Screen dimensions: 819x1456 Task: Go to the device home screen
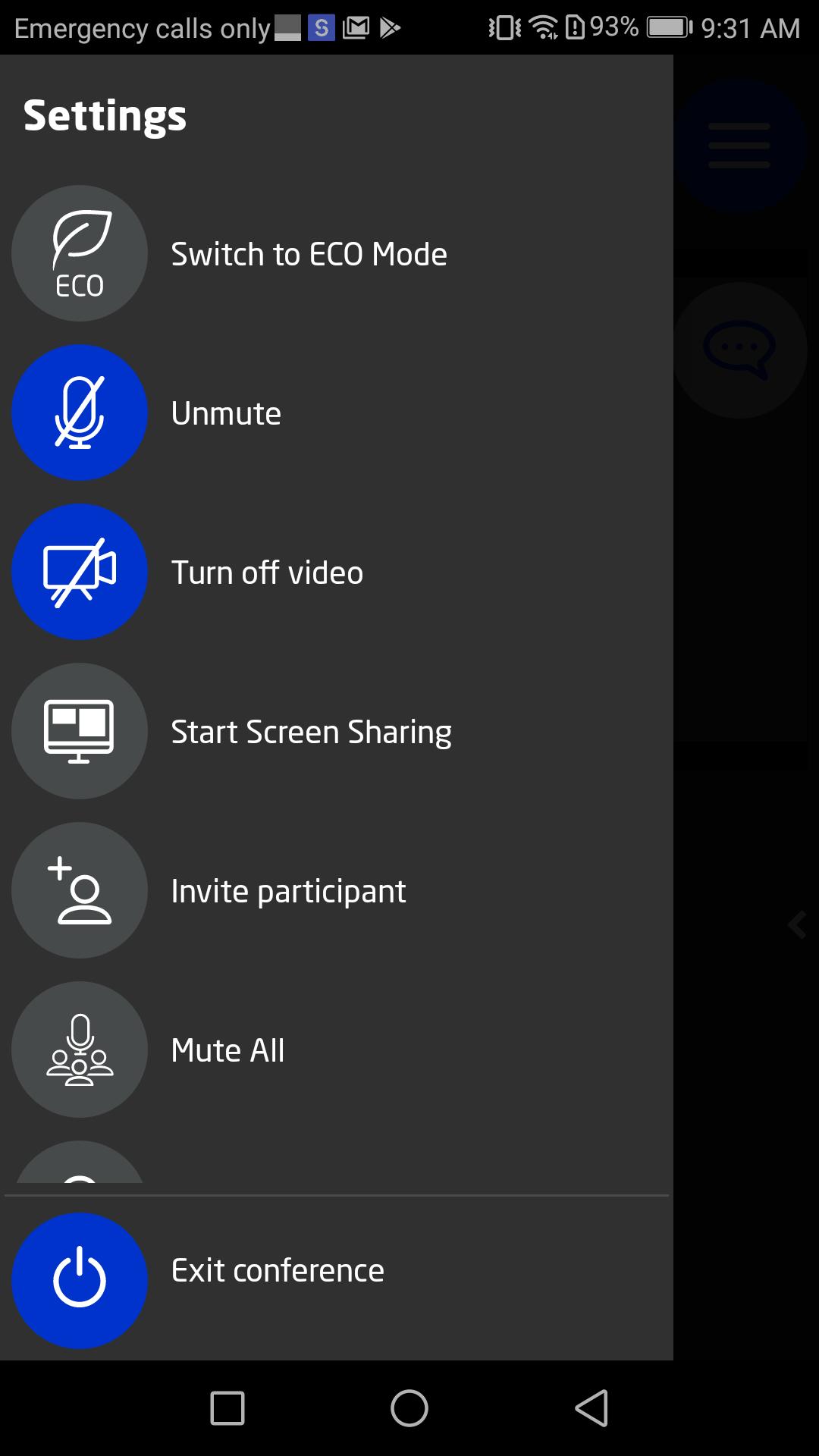click(x=409, y=1408)
